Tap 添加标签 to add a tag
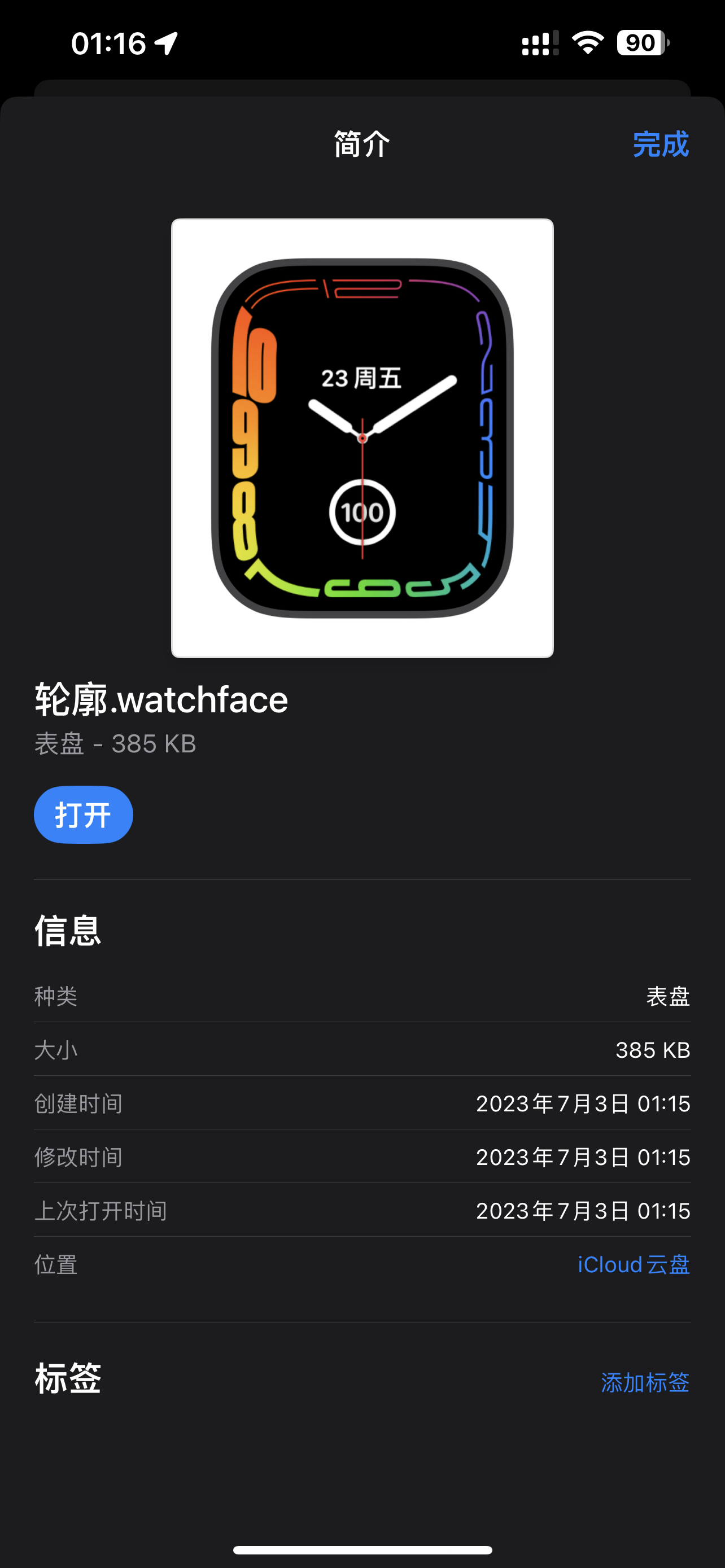Screen dimensions: 725x1568 (644, 1382)
